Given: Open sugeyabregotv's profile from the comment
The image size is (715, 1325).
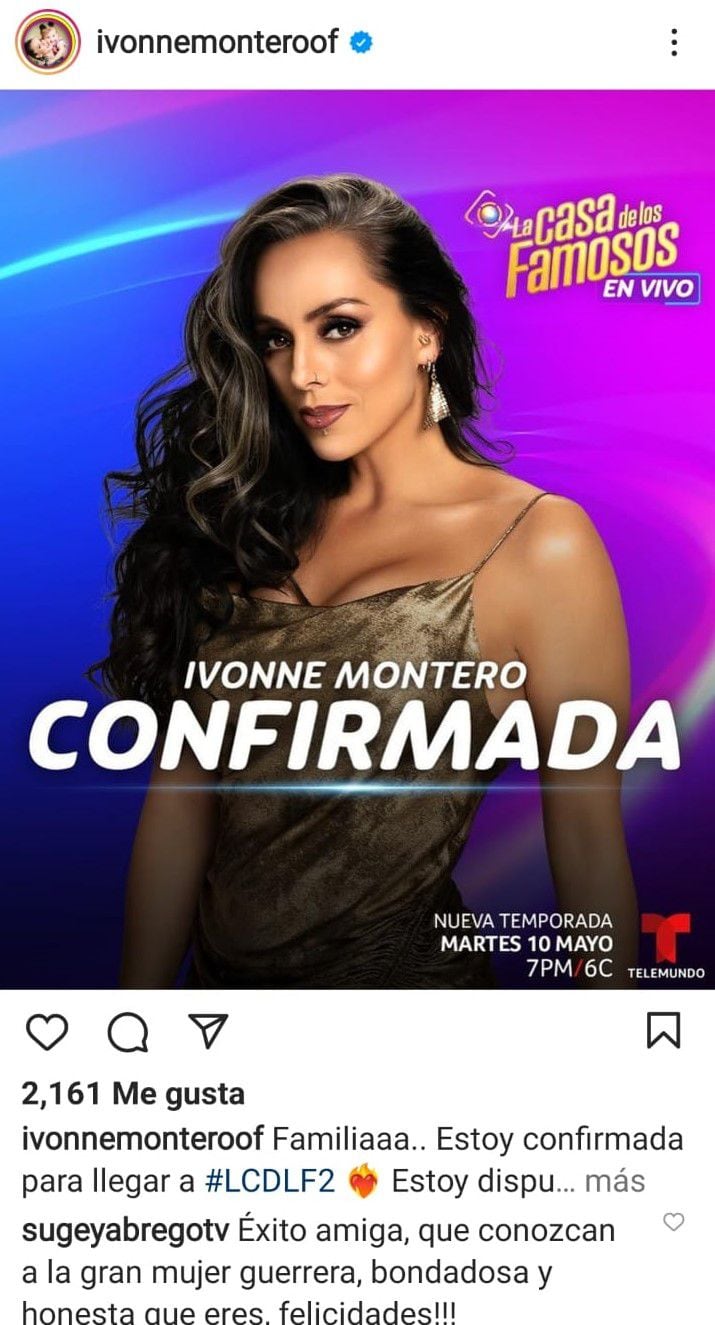Looking at the screenshot, I should pos(126,1230).
